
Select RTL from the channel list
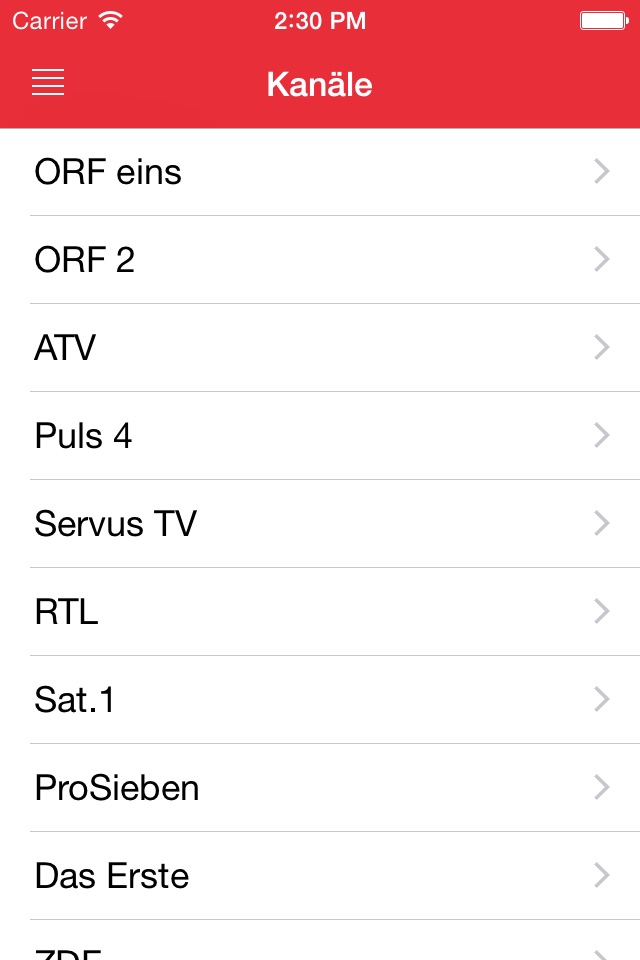pyautogui.click(x=320, y=612)
